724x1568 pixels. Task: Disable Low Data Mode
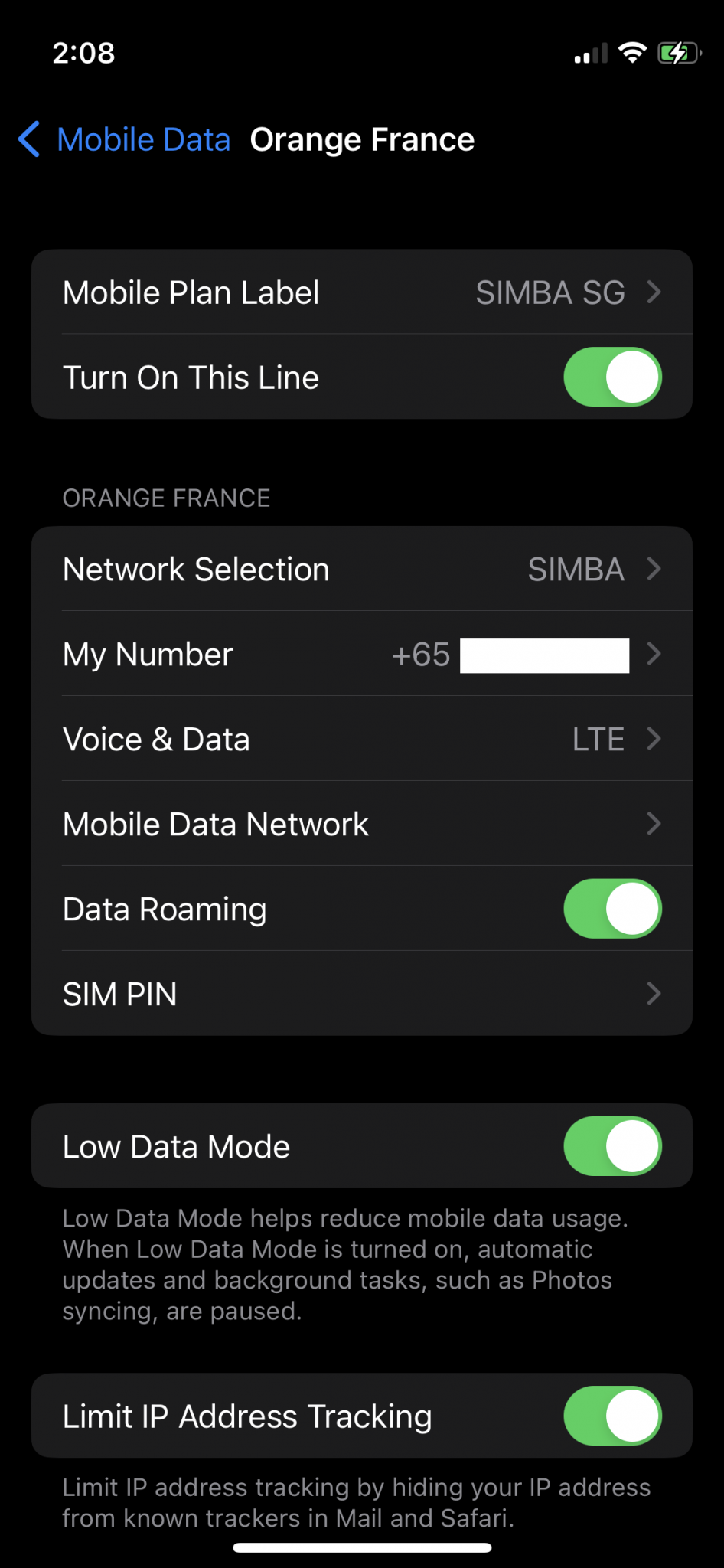coord(611,1146)
